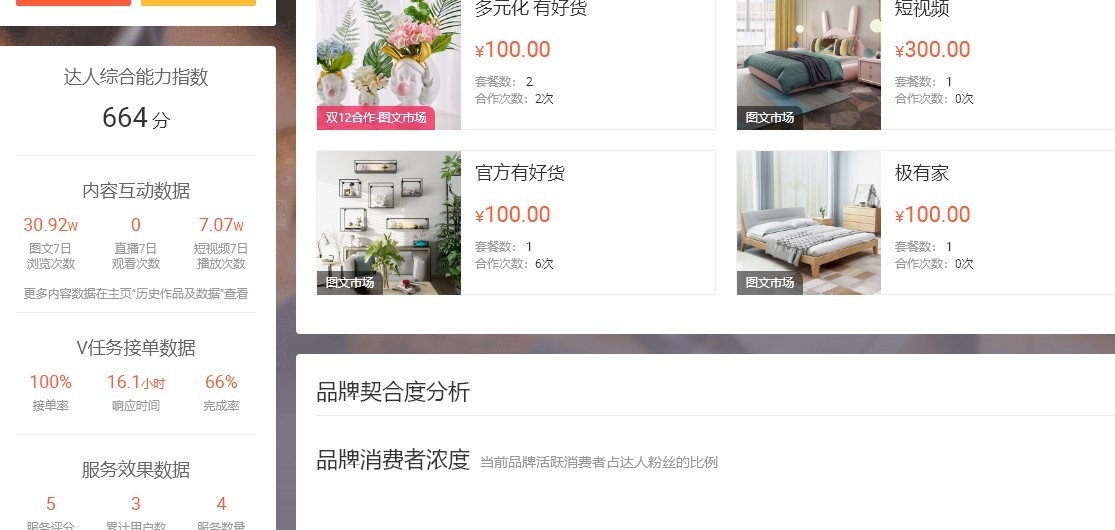
Task: Open the 多元化 有好货 service card
Action: coord(531,10)
